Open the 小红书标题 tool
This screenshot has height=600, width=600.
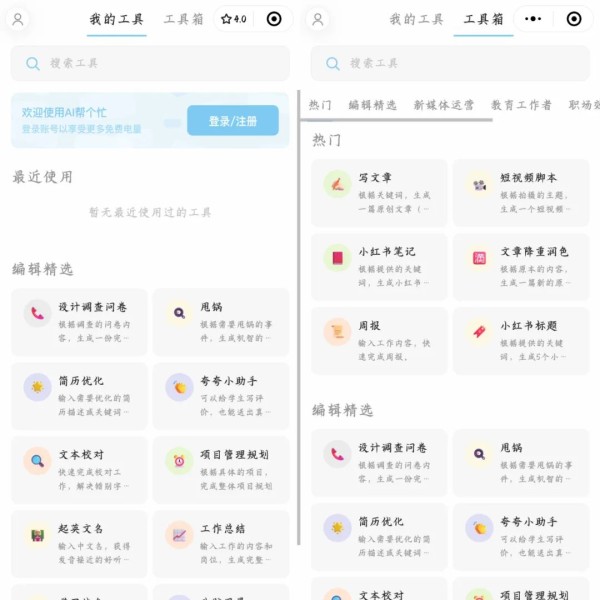point(521,340)
